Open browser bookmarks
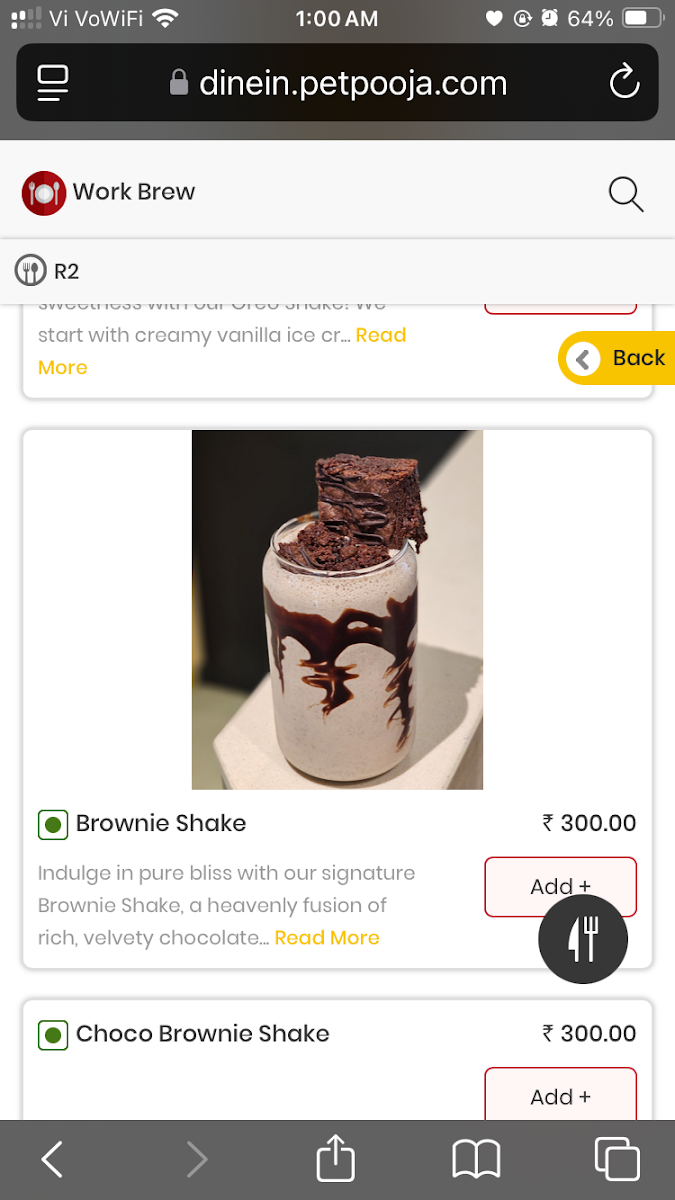The image size is (675, 1200). 476,1160
